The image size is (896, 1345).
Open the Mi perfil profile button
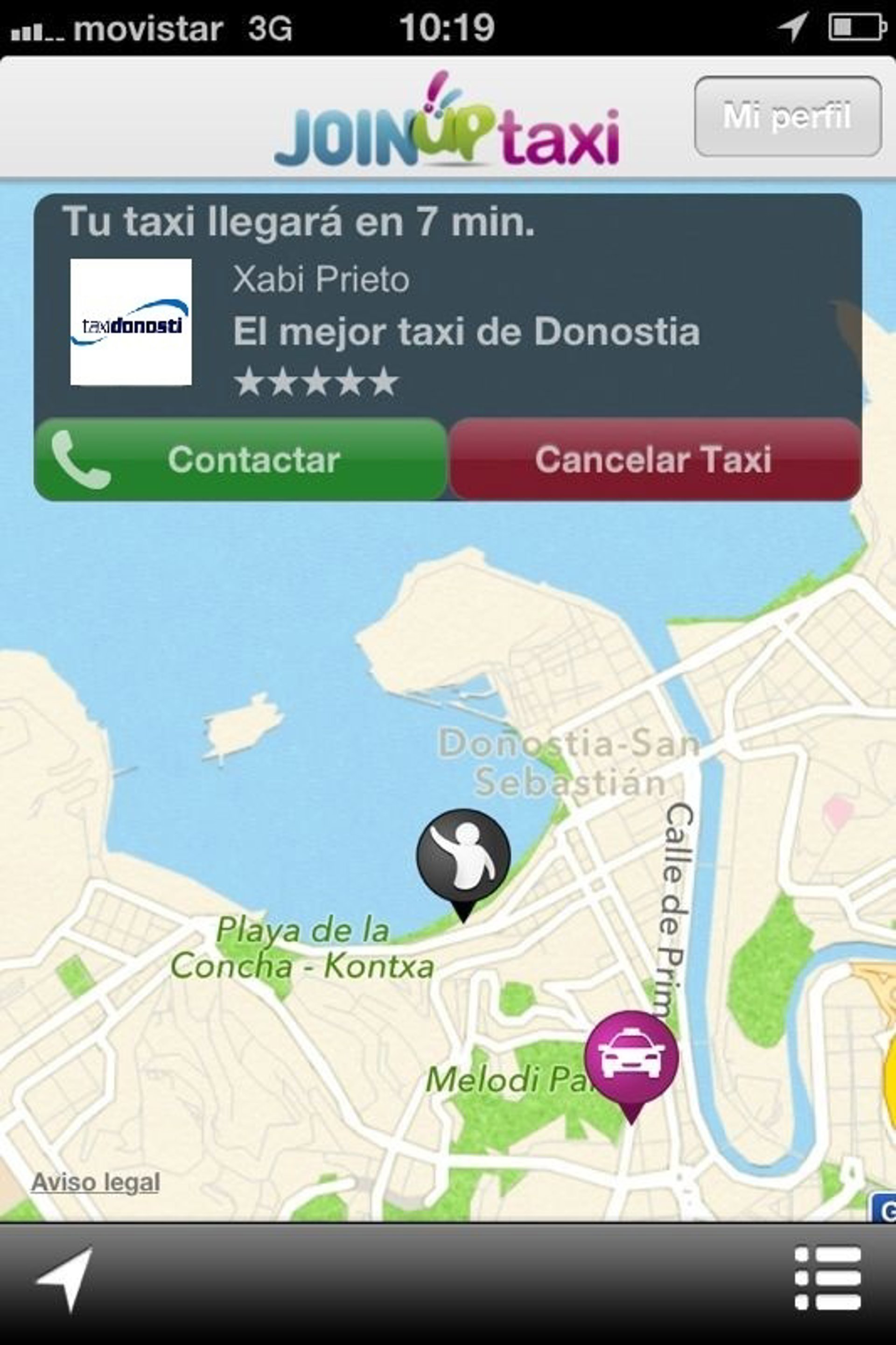pos(787,116)
